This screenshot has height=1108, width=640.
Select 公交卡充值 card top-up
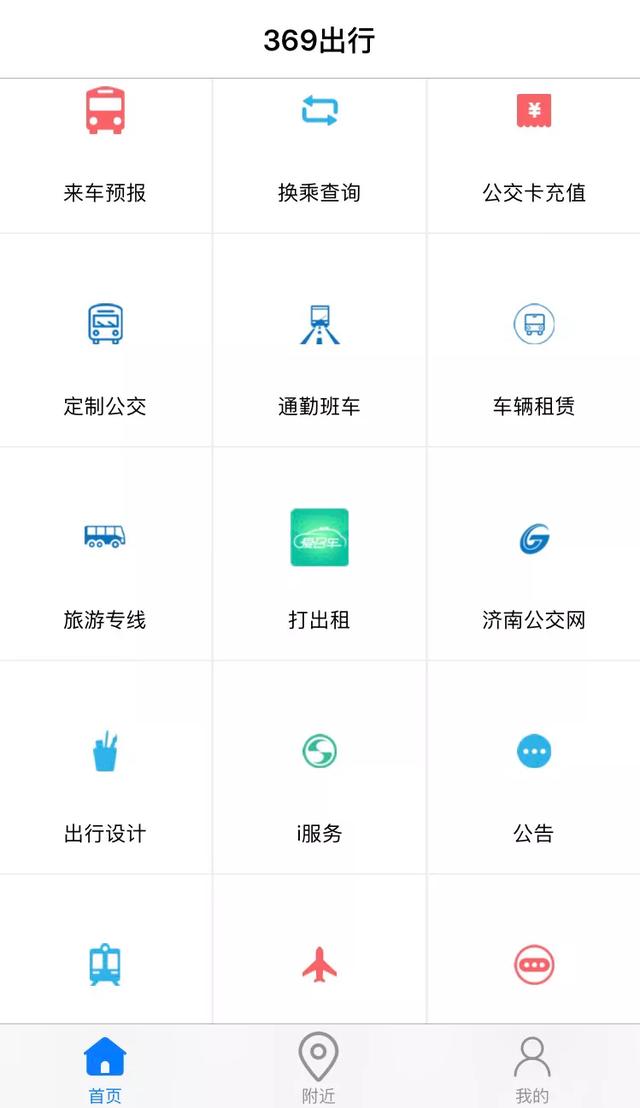pyautogui.click(x=534, y=150)
